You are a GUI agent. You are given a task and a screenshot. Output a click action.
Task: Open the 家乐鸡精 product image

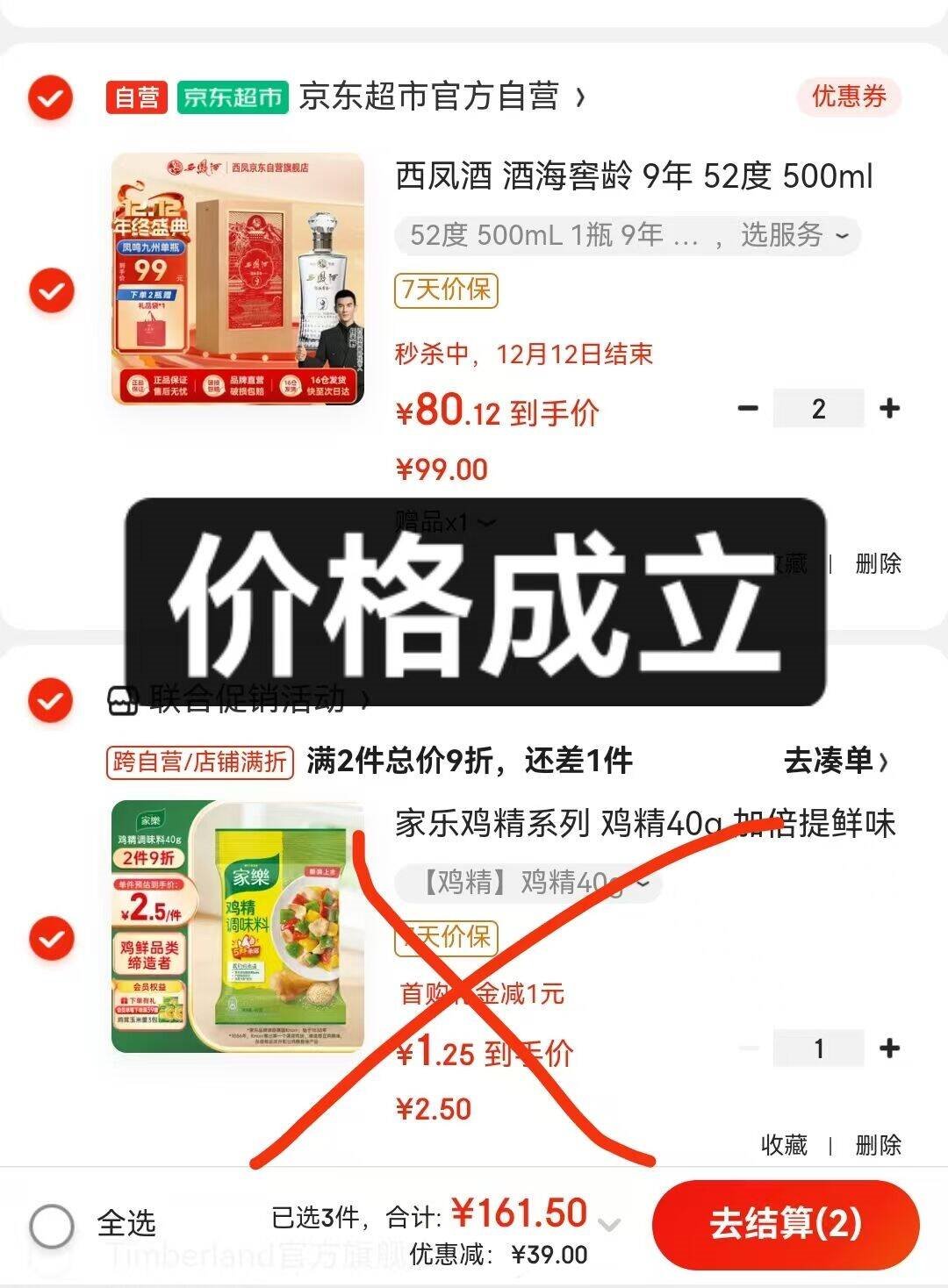click(238, 926)
